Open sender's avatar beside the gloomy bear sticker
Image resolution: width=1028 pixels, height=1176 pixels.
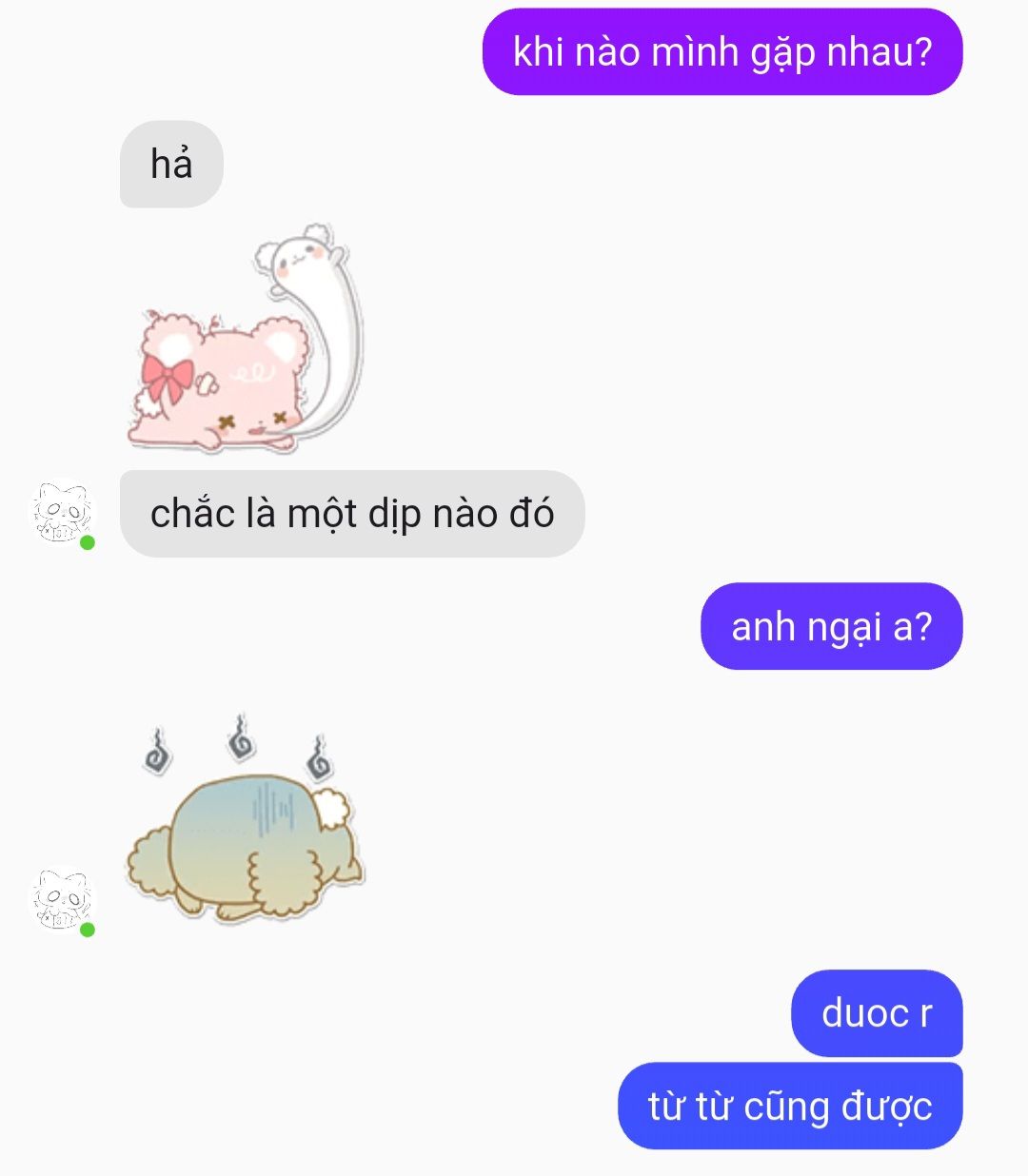coord(63,900)
